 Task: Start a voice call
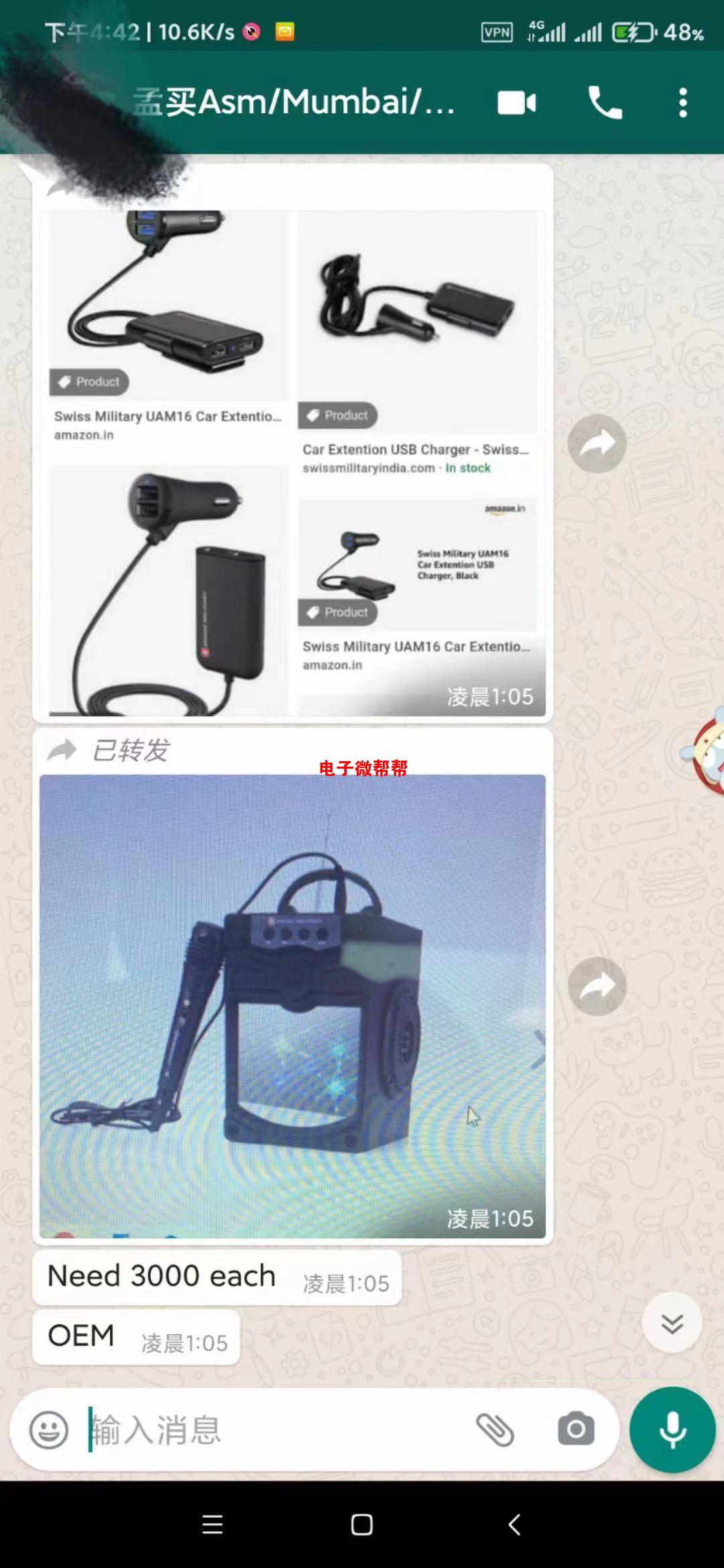tap(605, 103)
